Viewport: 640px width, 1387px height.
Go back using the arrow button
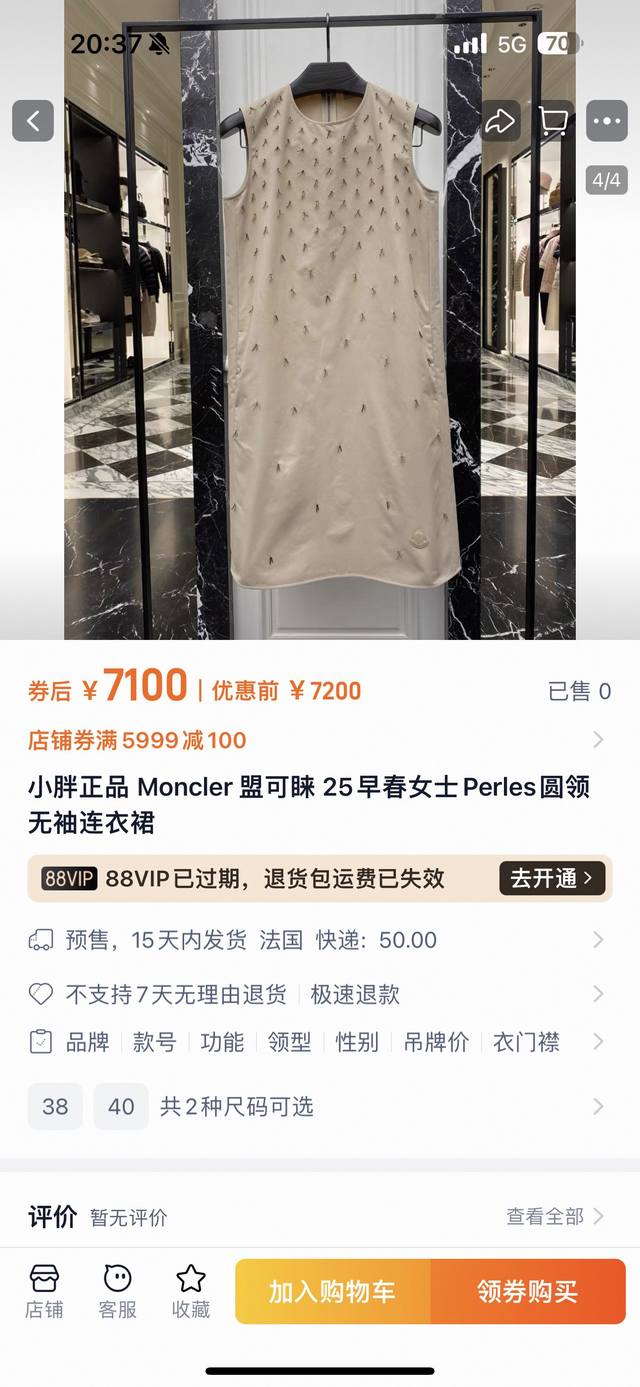click(x=33, y=121)
